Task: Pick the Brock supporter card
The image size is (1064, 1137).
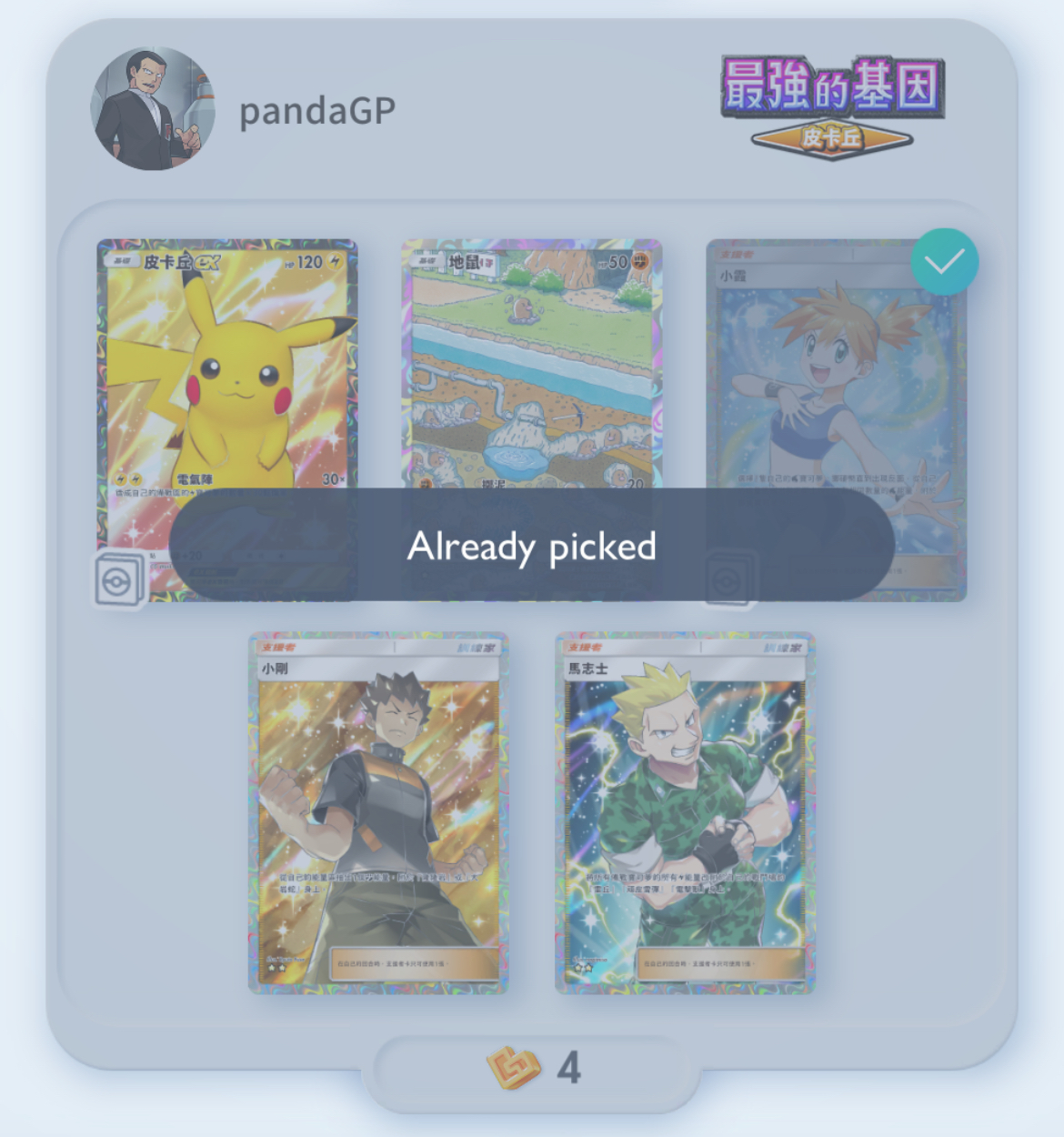Action: (378, 812)
